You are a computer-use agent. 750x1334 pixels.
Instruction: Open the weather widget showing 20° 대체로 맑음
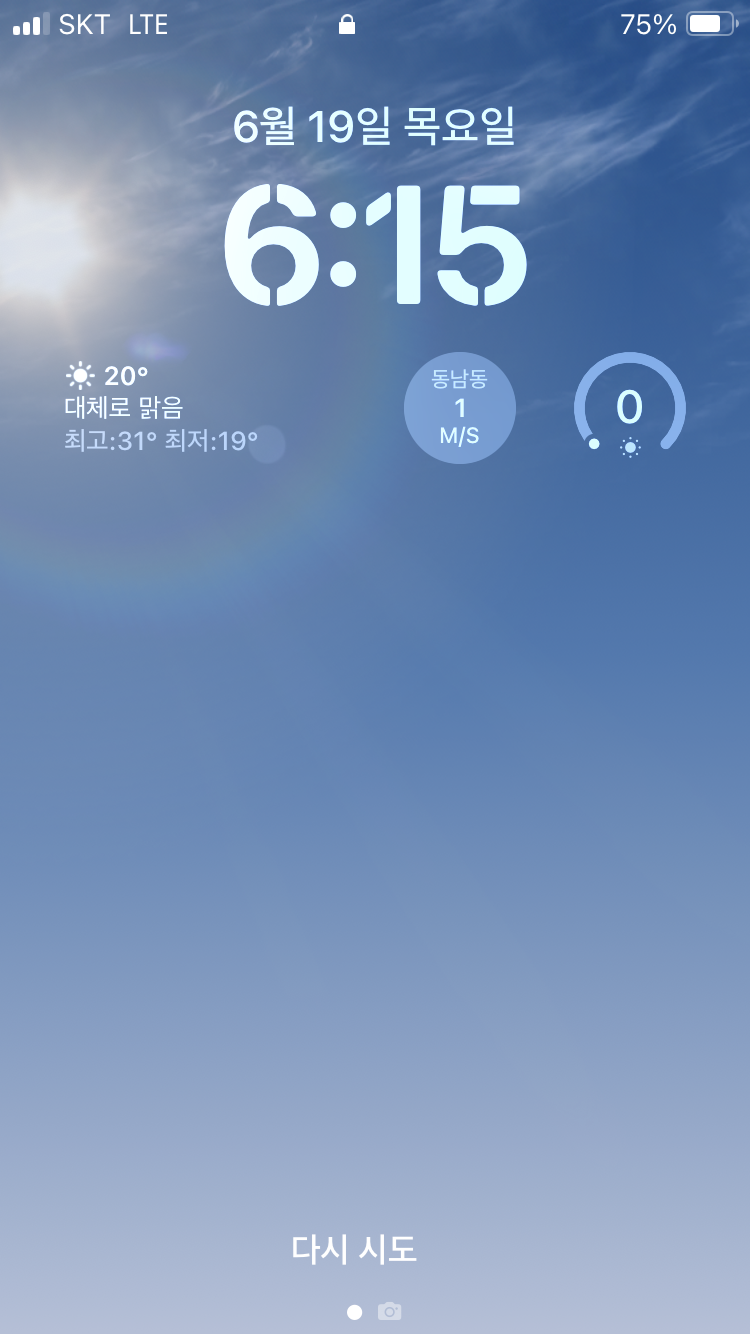[162, 408]
